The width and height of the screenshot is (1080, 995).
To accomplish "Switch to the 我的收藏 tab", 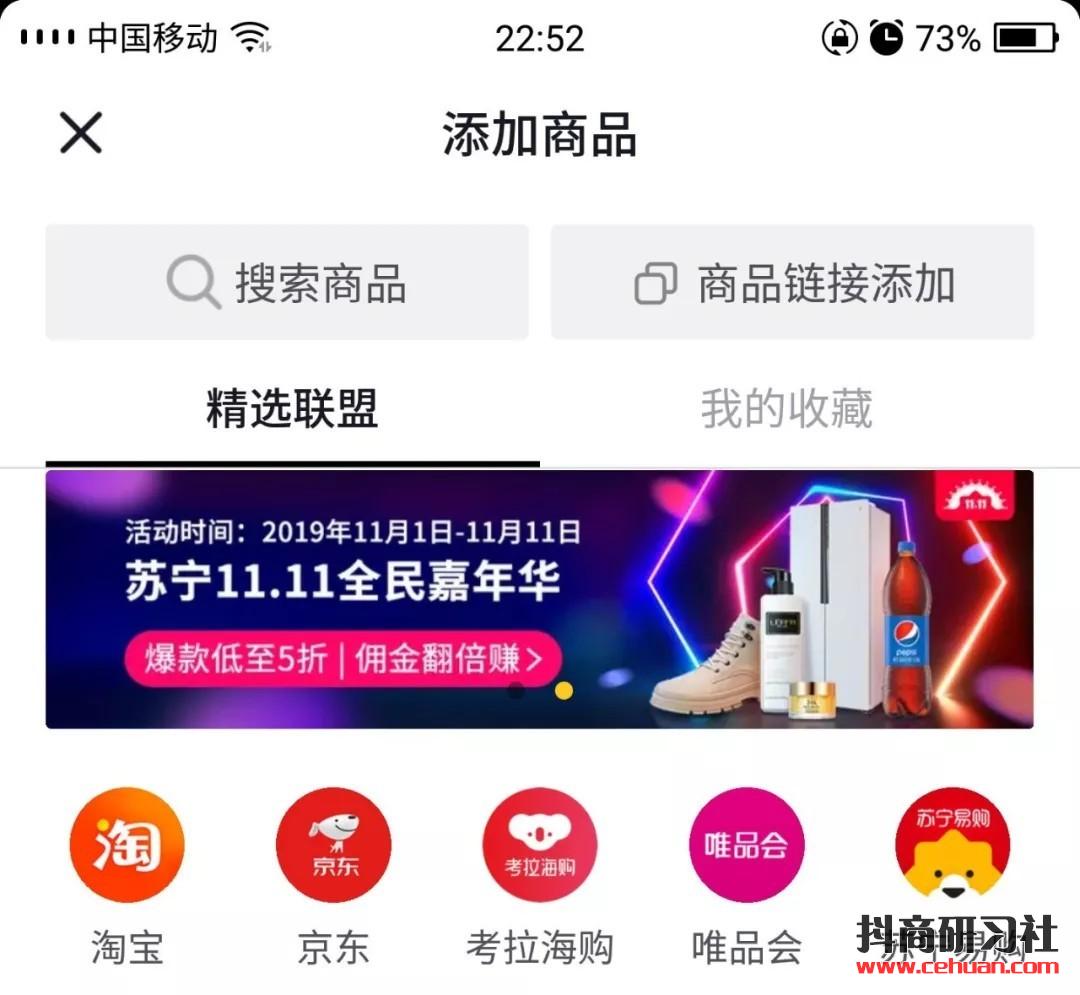I will [x=786, y=409].
